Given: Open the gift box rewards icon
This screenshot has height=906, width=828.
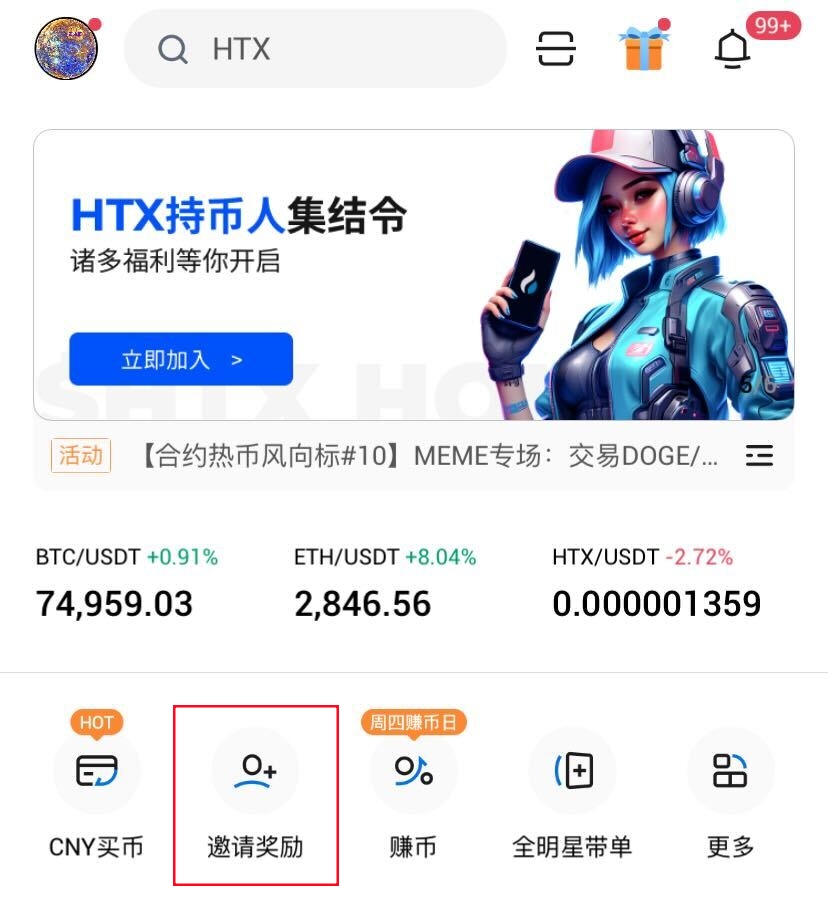Looking at the screenshot, I should point(643,48).
